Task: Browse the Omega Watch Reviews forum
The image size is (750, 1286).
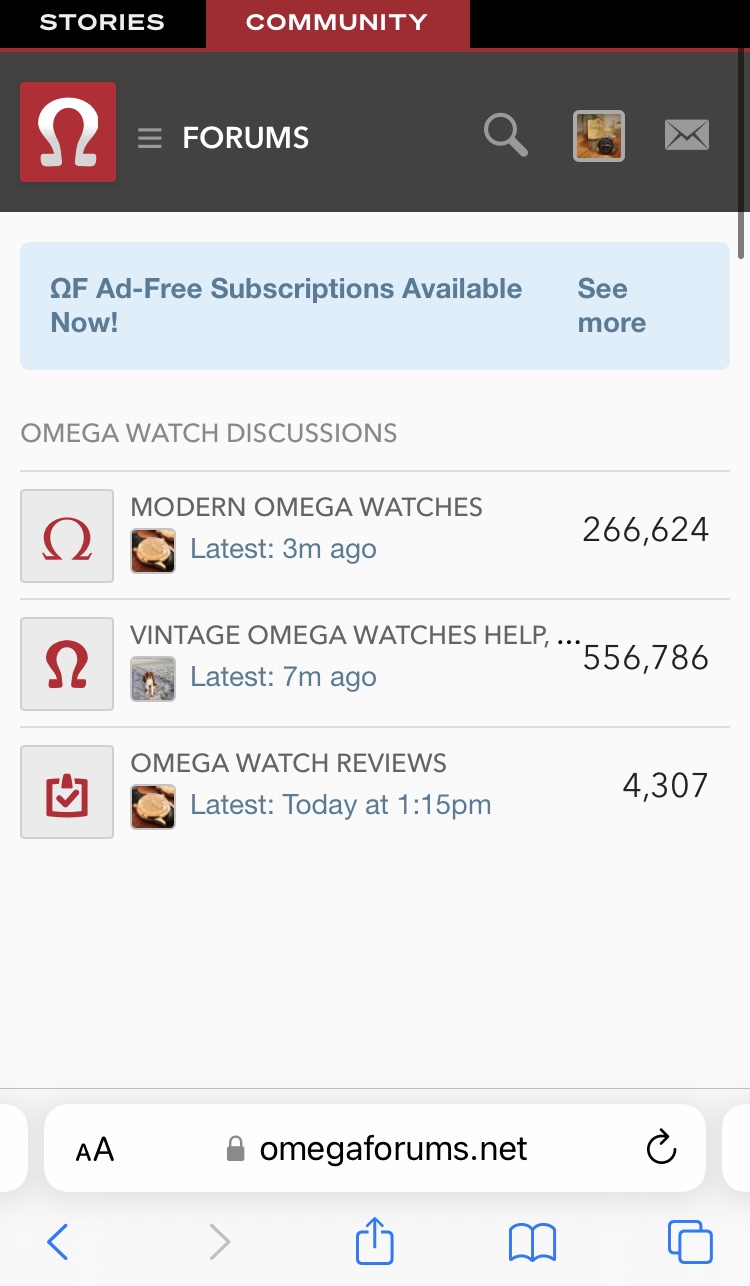Action: click(288, 763)
